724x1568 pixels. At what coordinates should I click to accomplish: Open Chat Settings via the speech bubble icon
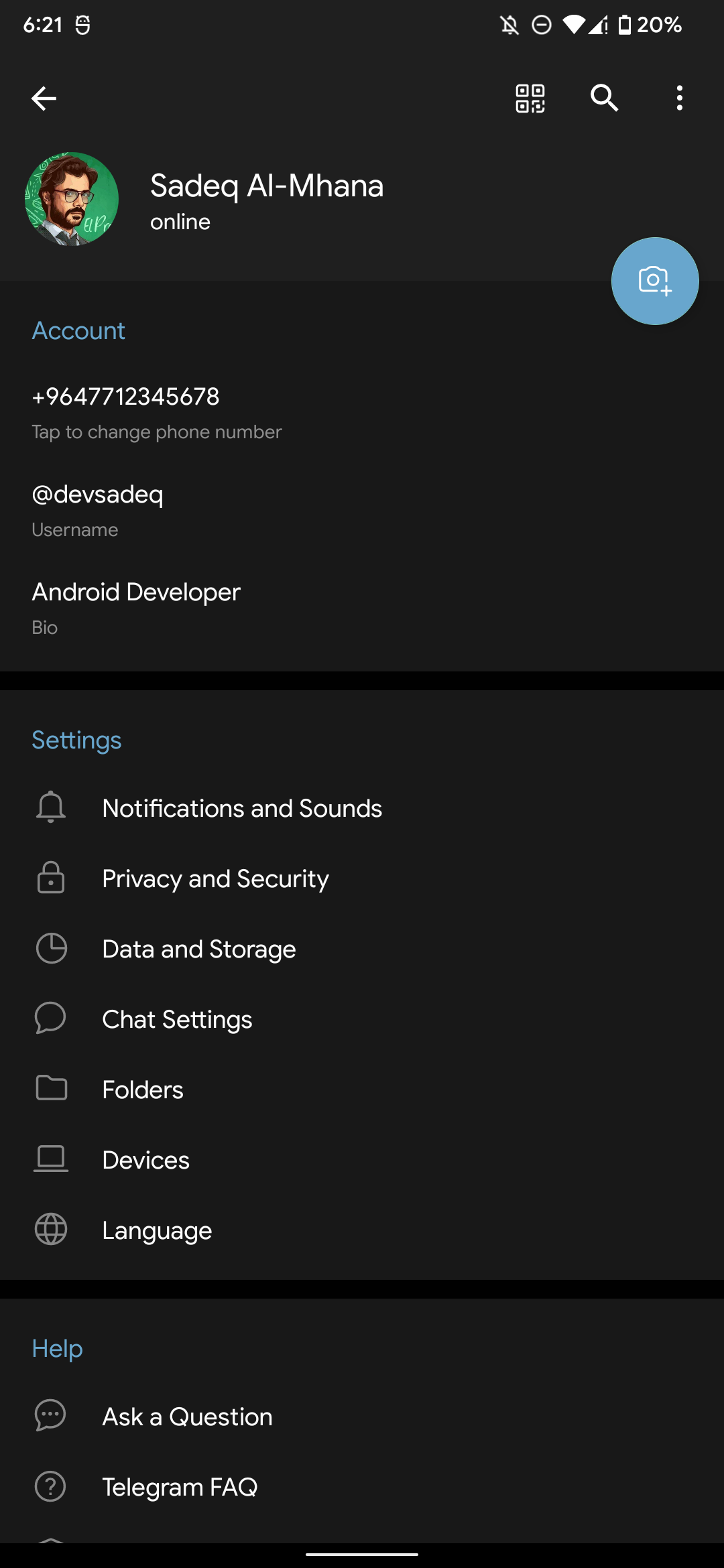coord(51,1019)
